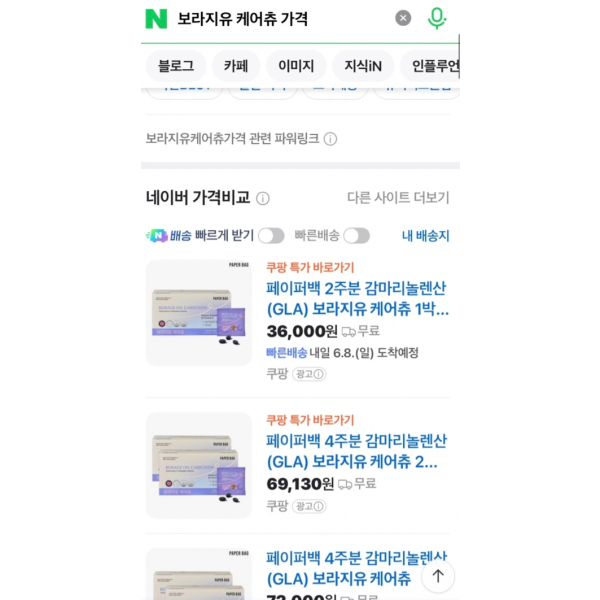Screen dimensions: 600x600
Task: Open 페이퍼백 2주분 보라지유 36,000원 product
Action: click(357, 299)
